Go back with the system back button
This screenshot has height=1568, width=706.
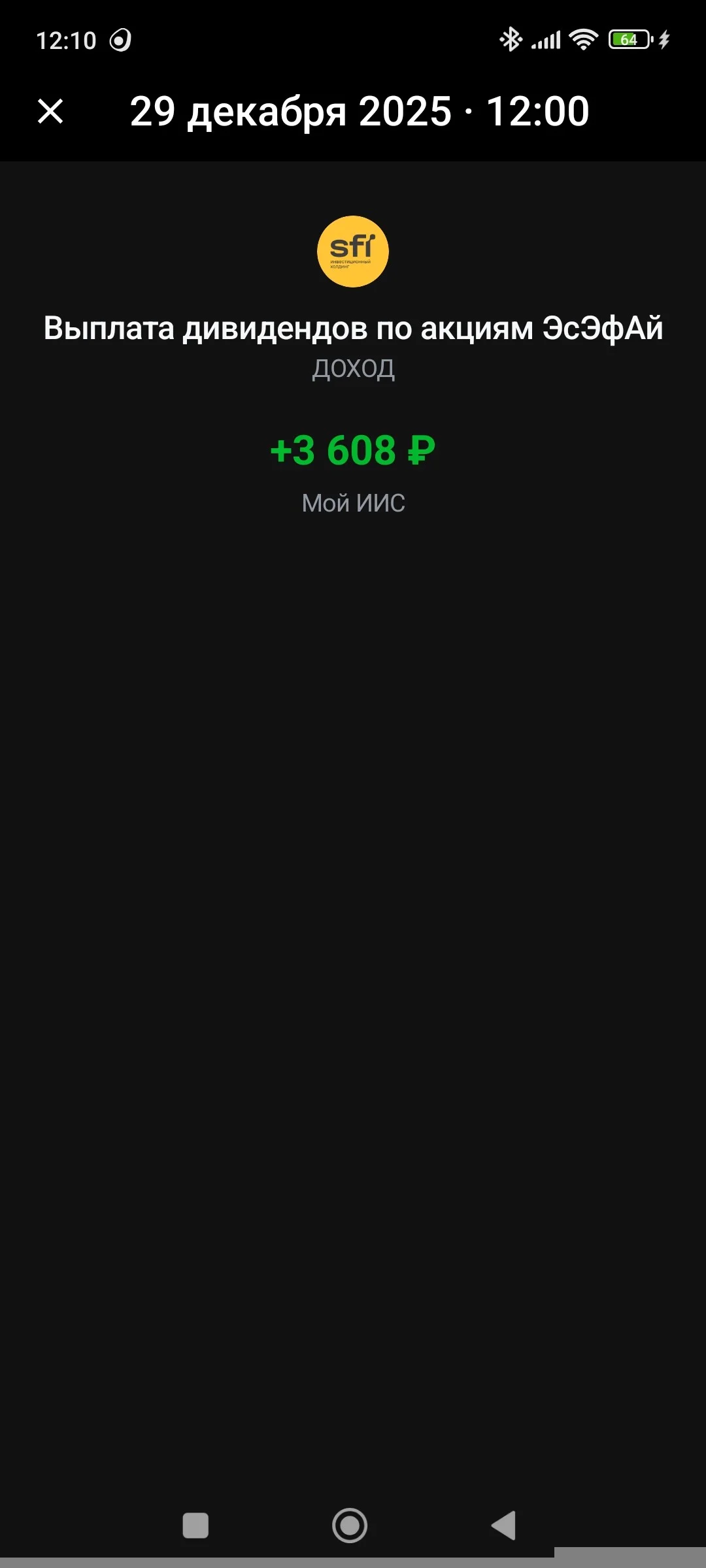coord(504,1526)
